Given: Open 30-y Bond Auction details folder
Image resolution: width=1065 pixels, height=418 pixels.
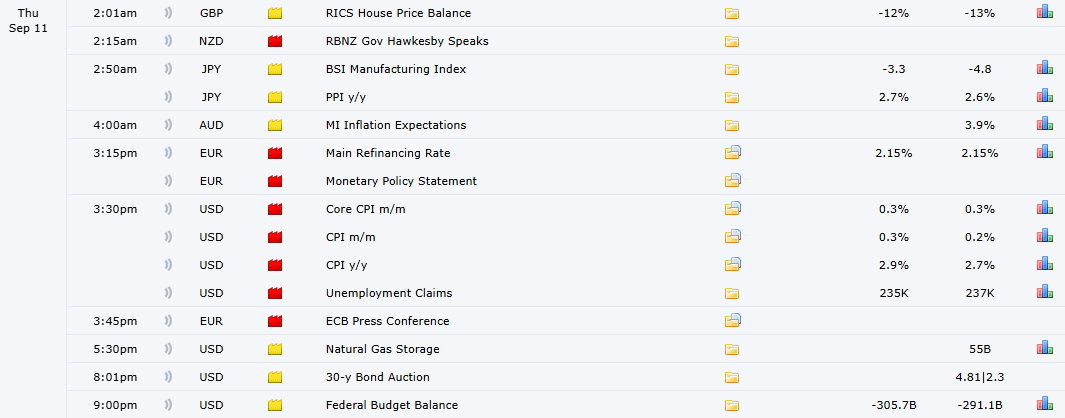Looking at the screenshot, I should (733, 377).
